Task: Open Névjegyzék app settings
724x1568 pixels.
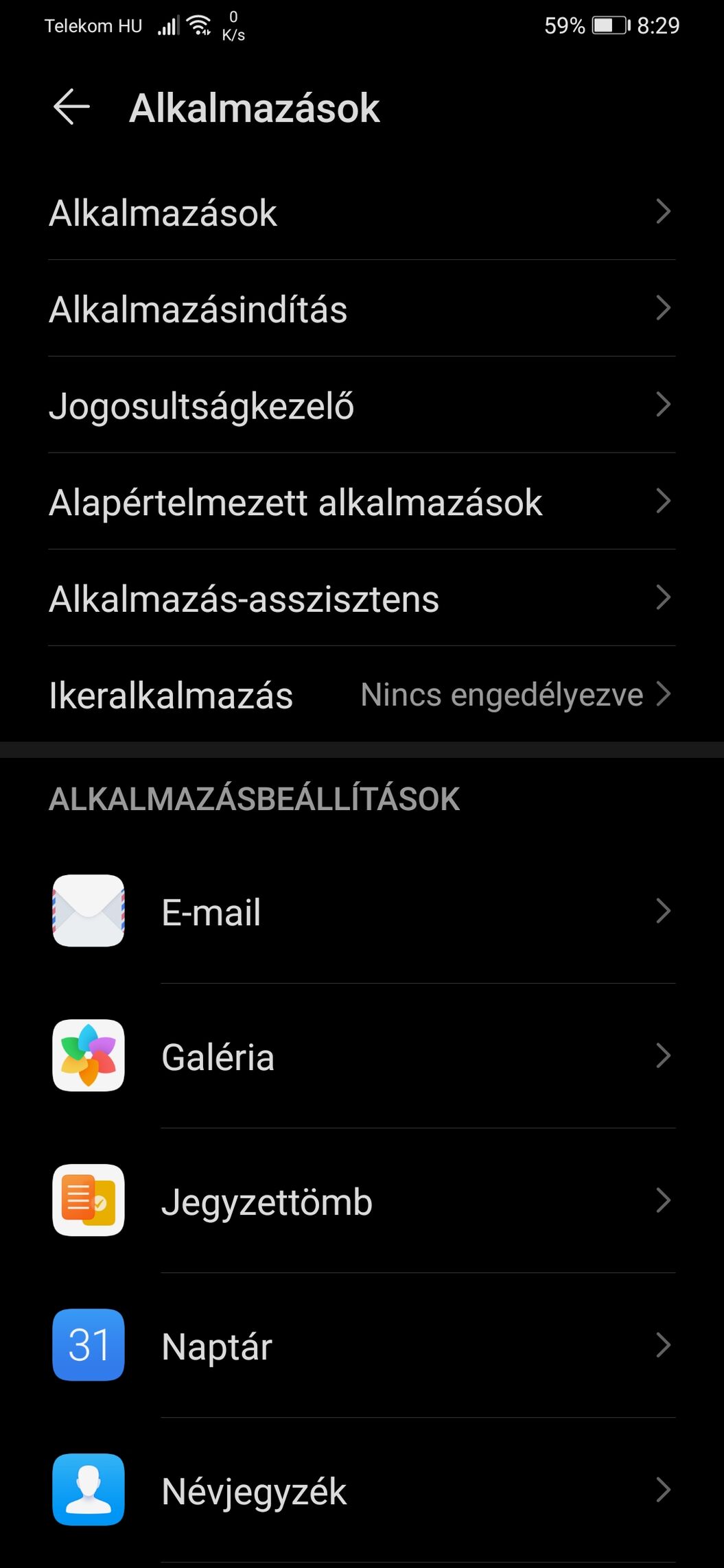Action: (362, 1490)
